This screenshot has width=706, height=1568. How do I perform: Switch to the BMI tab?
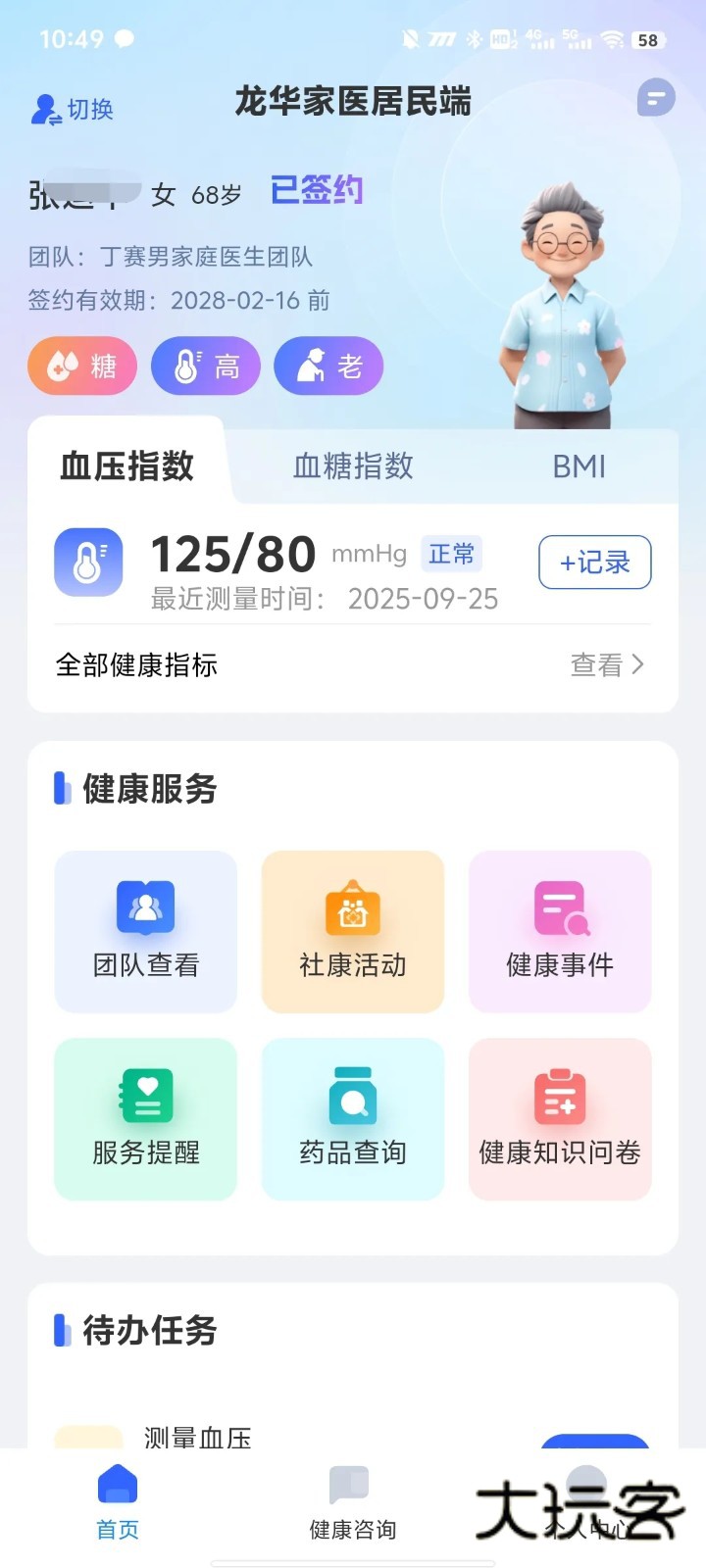(x=579, y=466)
